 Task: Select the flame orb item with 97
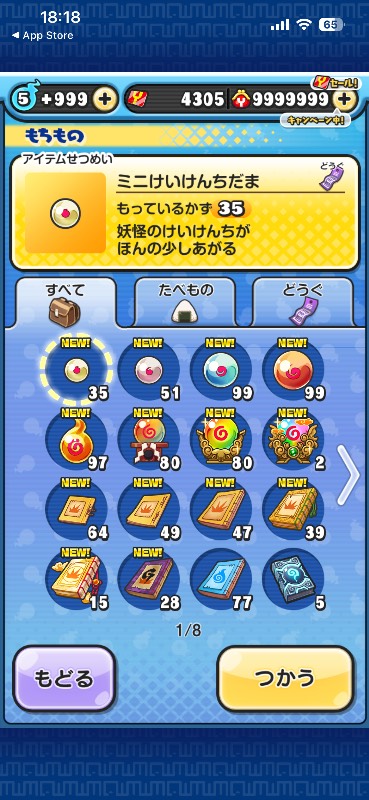point(77,439)
